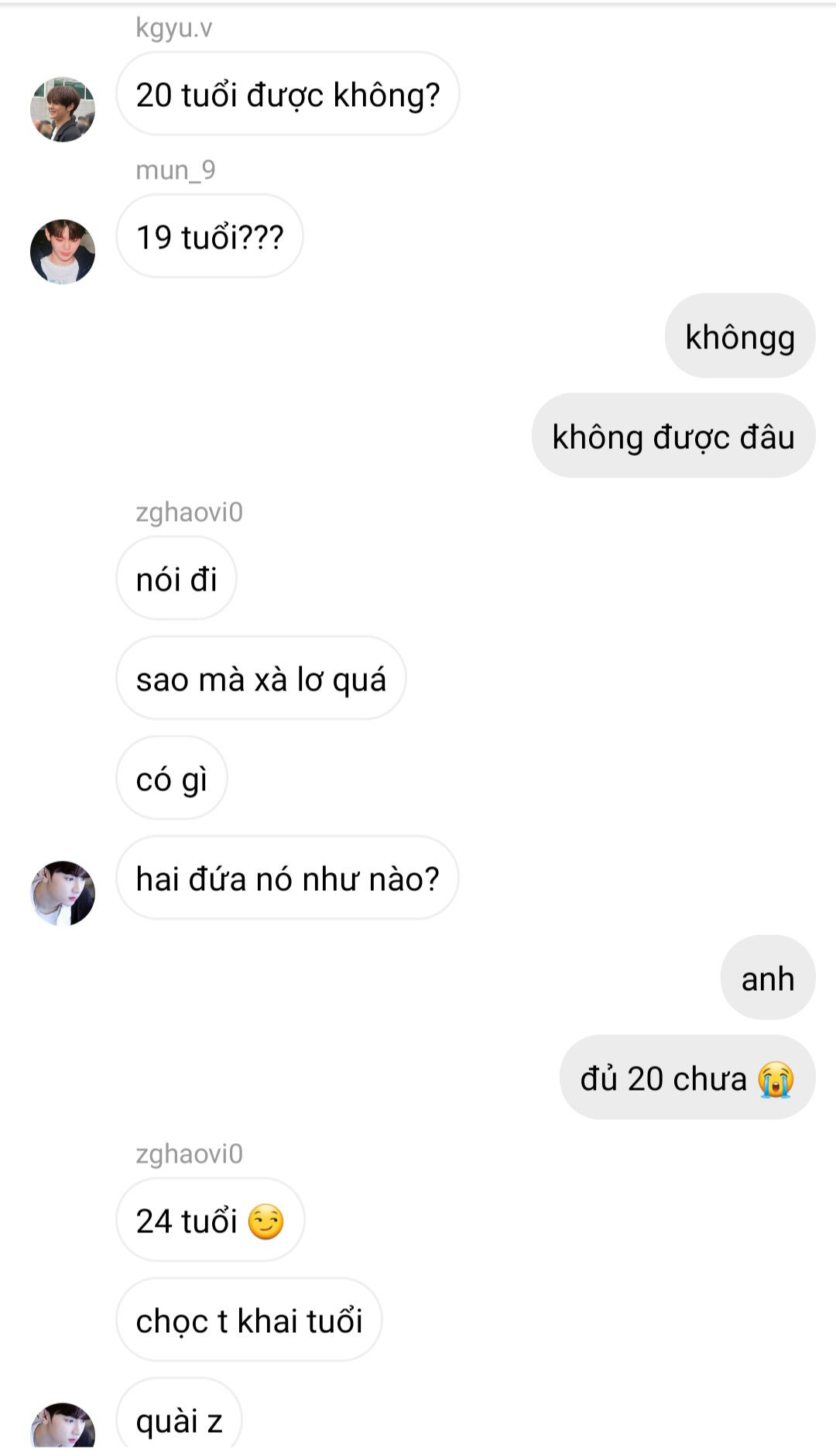836x1456 pixels.
Task: View mun_9's profile from avatar
Action: [63, 252]
